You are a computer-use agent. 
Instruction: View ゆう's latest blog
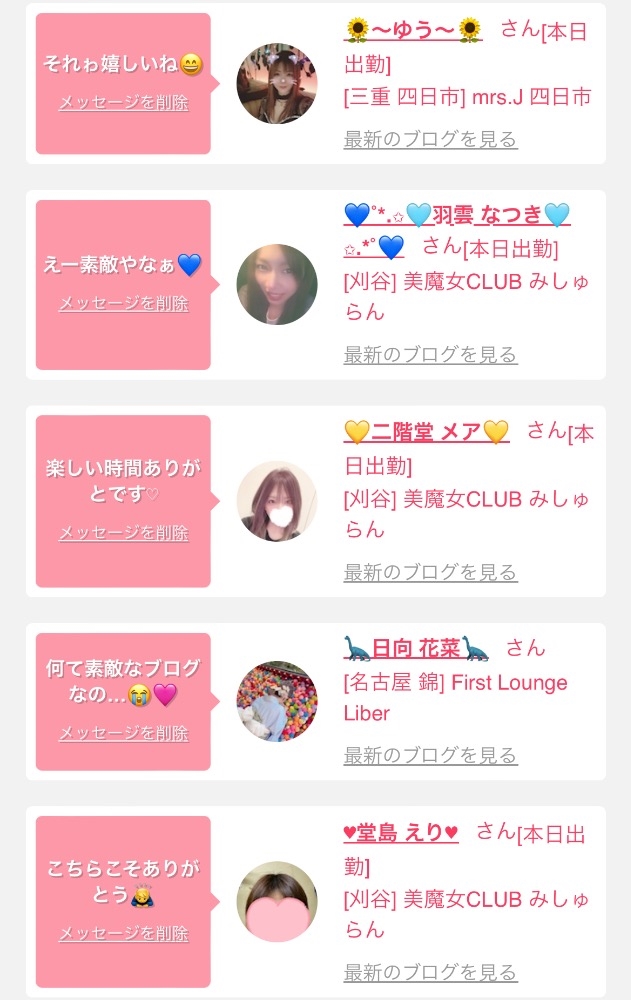point(430,139)
